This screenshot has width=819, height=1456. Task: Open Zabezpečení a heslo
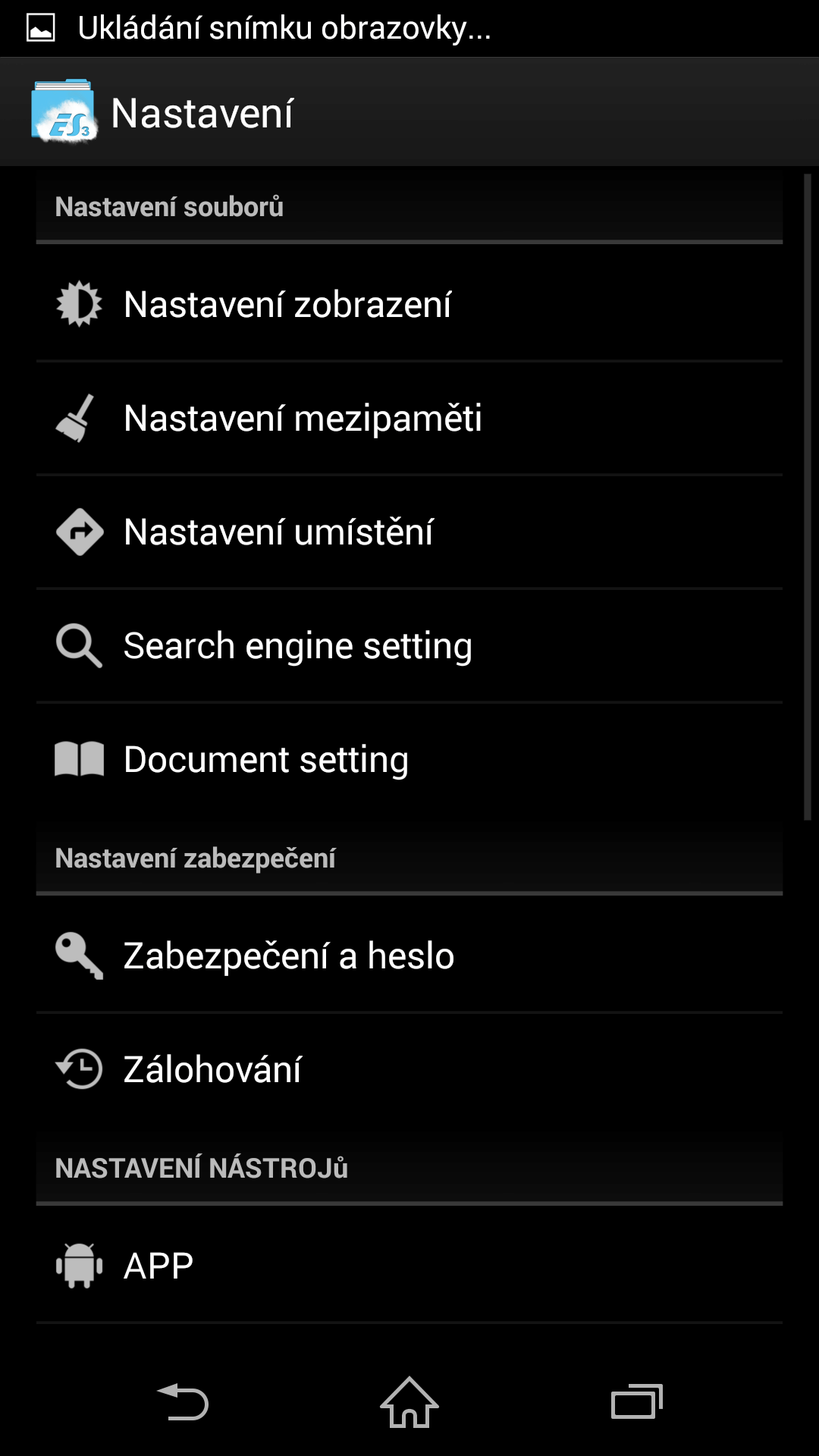pyautogui.click(x=409, y=955)
